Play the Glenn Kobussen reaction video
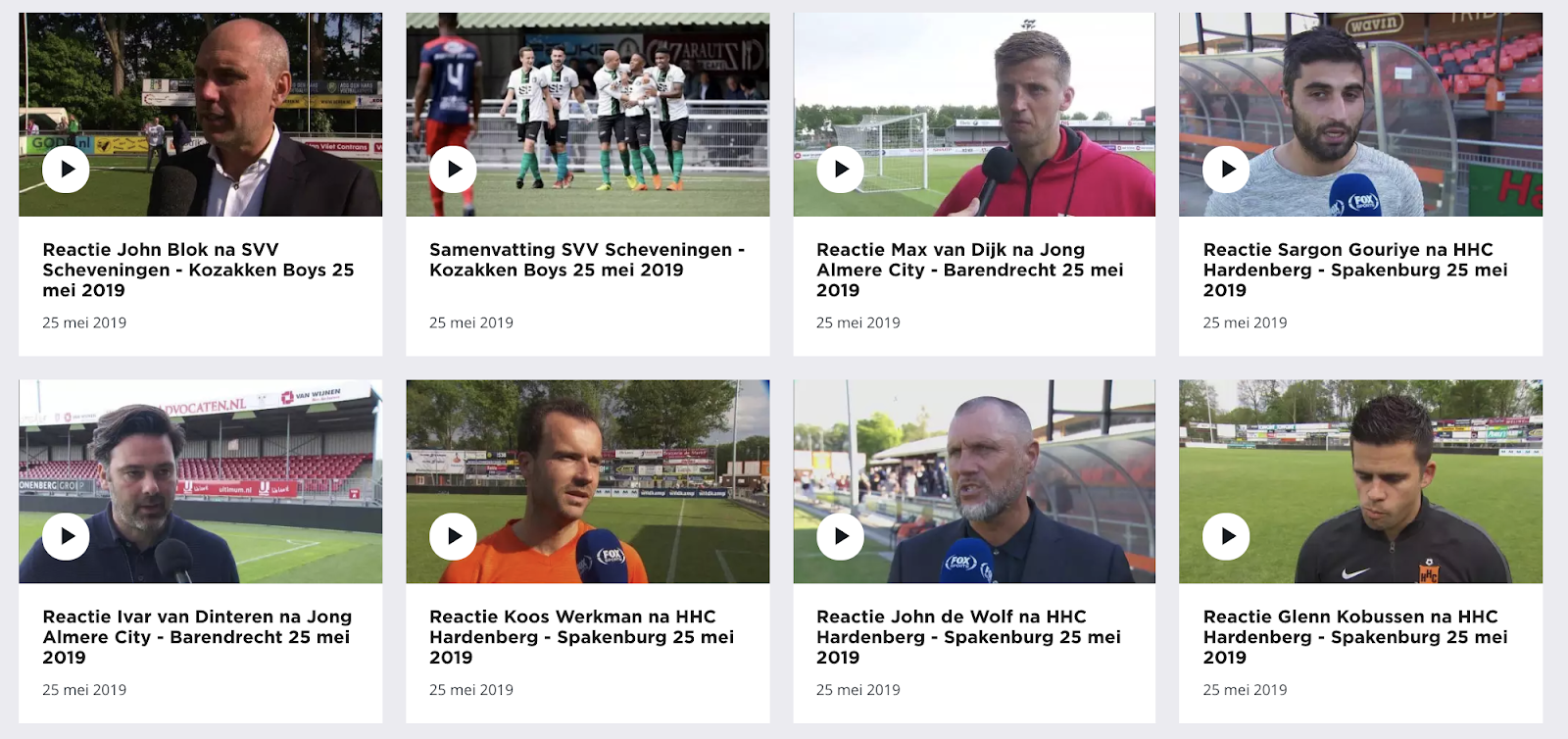The height and width of the screenshot is (739, 1568). (1226, 536)
